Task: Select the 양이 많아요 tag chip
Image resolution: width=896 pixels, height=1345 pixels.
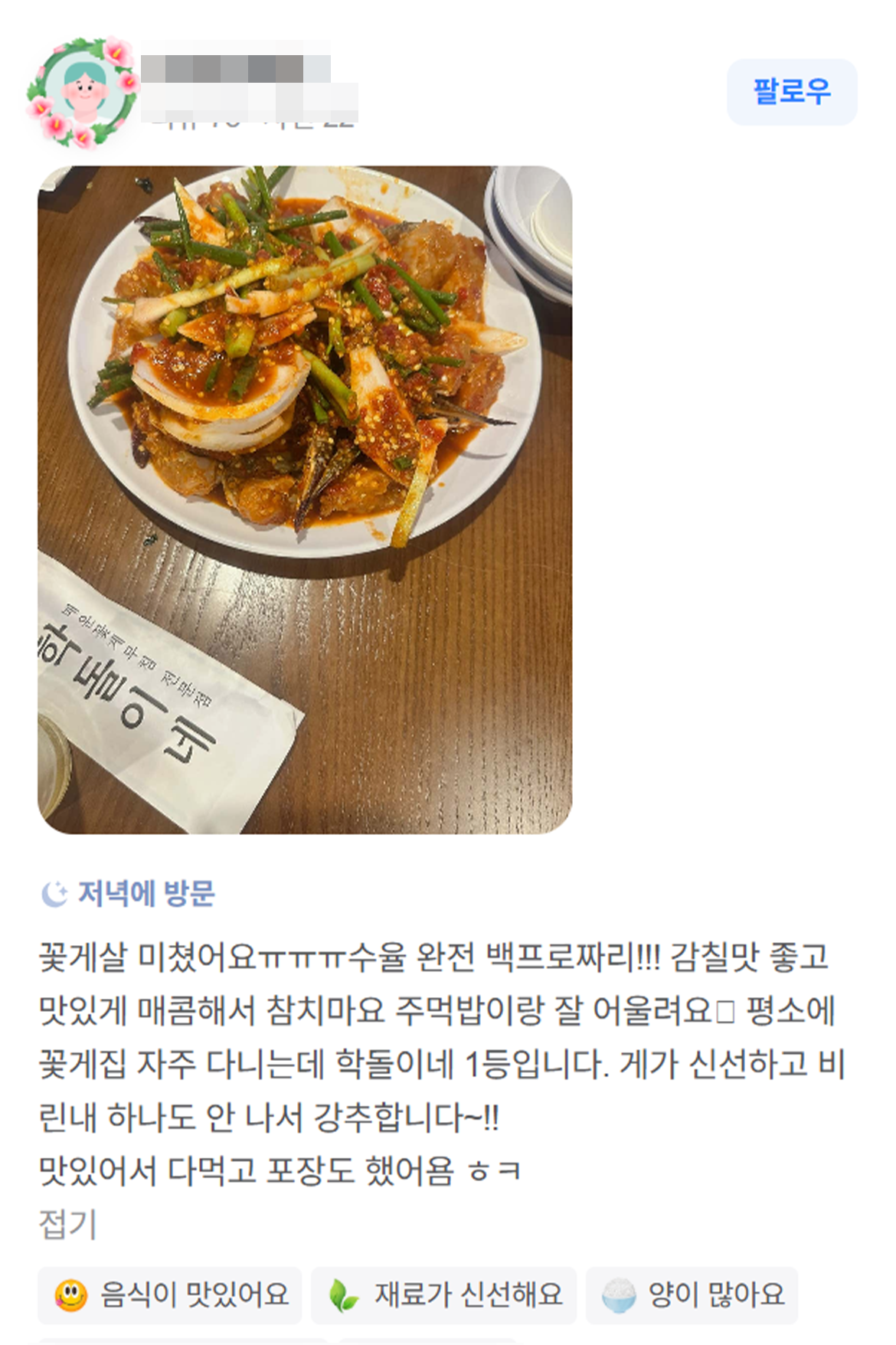Action: [x=692, y=1295]
